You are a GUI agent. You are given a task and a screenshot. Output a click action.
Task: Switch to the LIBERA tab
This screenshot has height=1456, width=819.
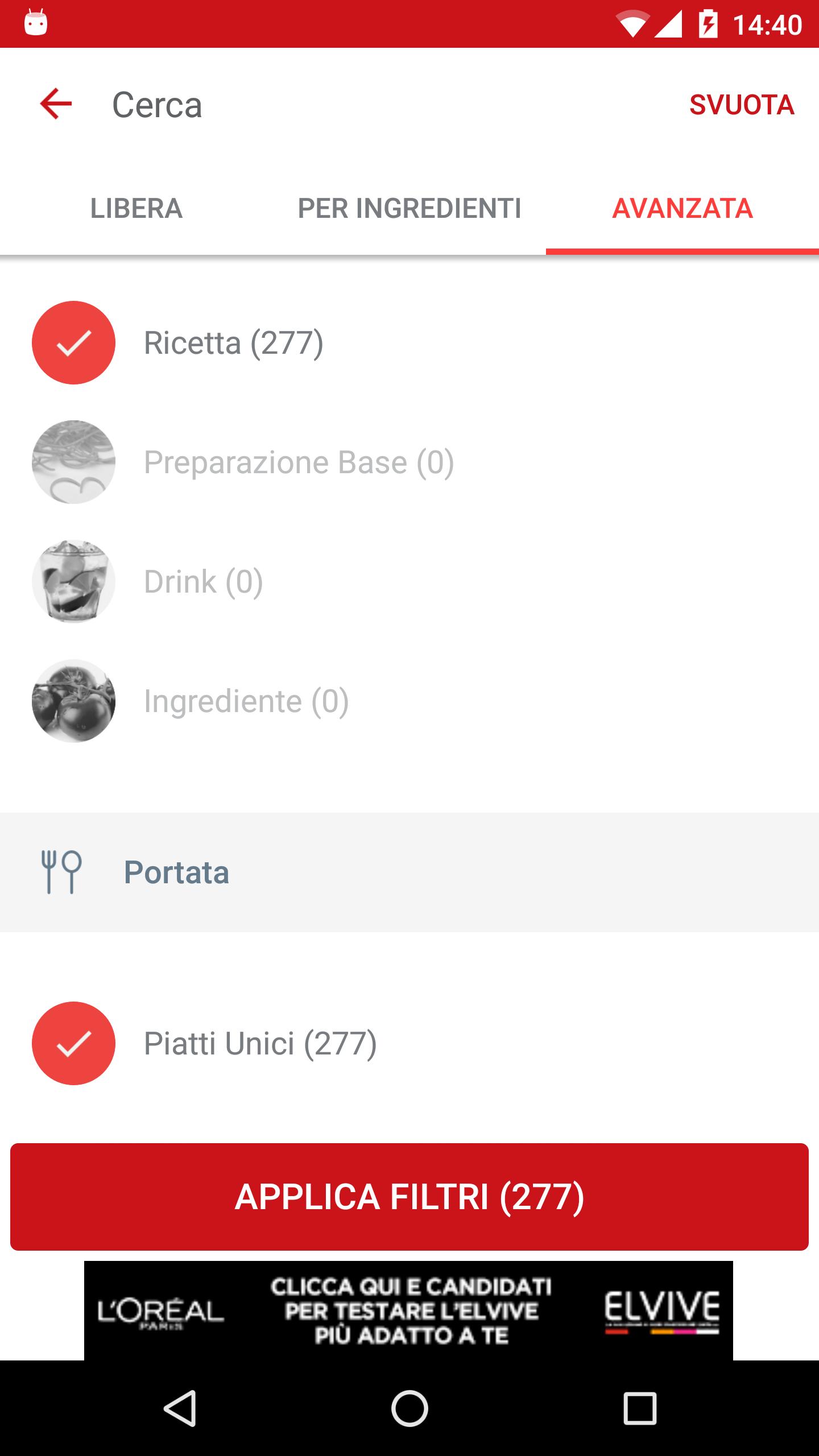(136, 208)
